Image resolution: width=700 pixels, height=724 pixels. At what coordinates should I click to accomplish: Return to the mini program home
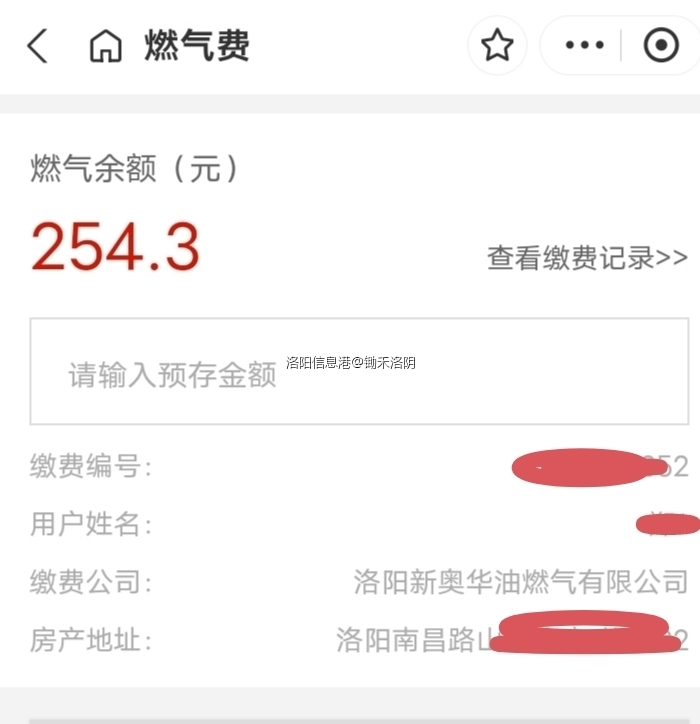[106, 46]
